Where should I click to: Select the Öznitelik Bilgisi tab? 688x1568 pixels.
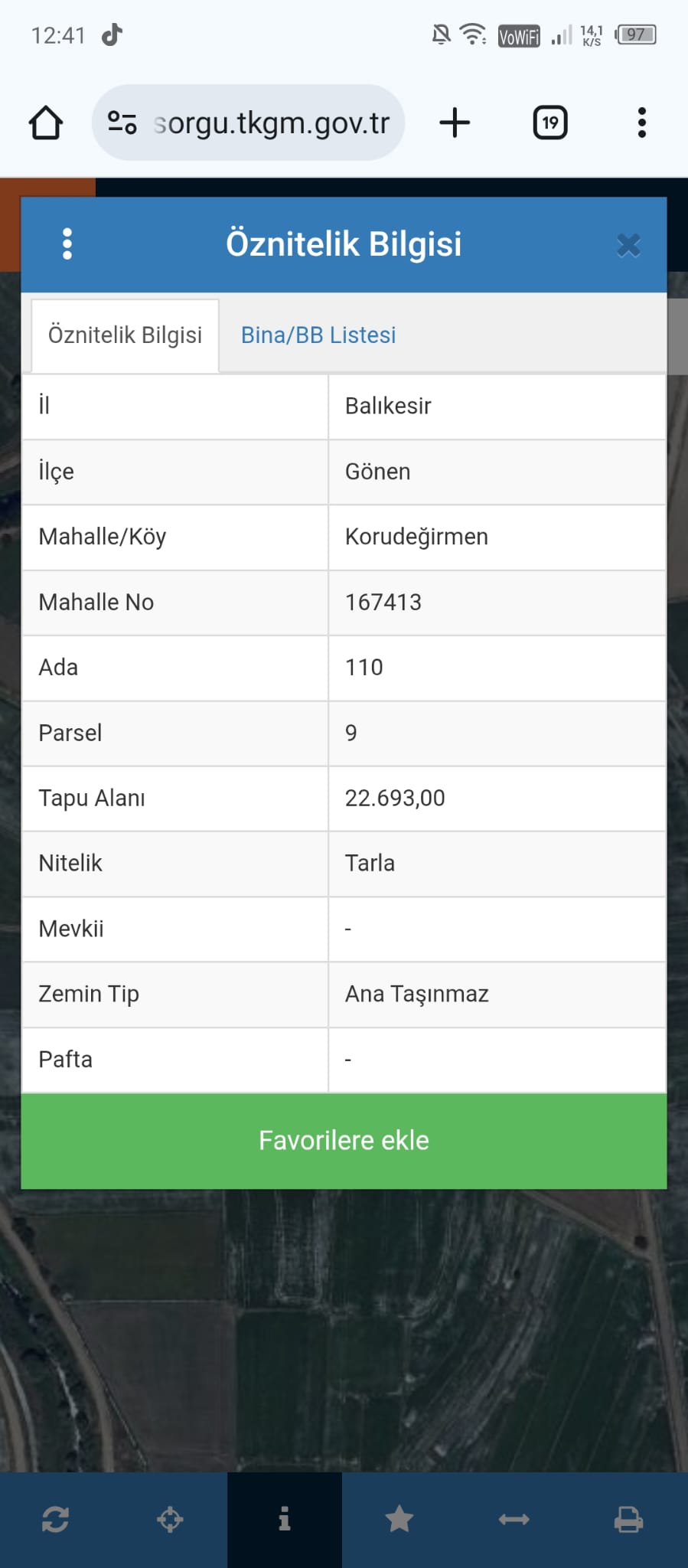pyautogui.click(x=125, y=335)
